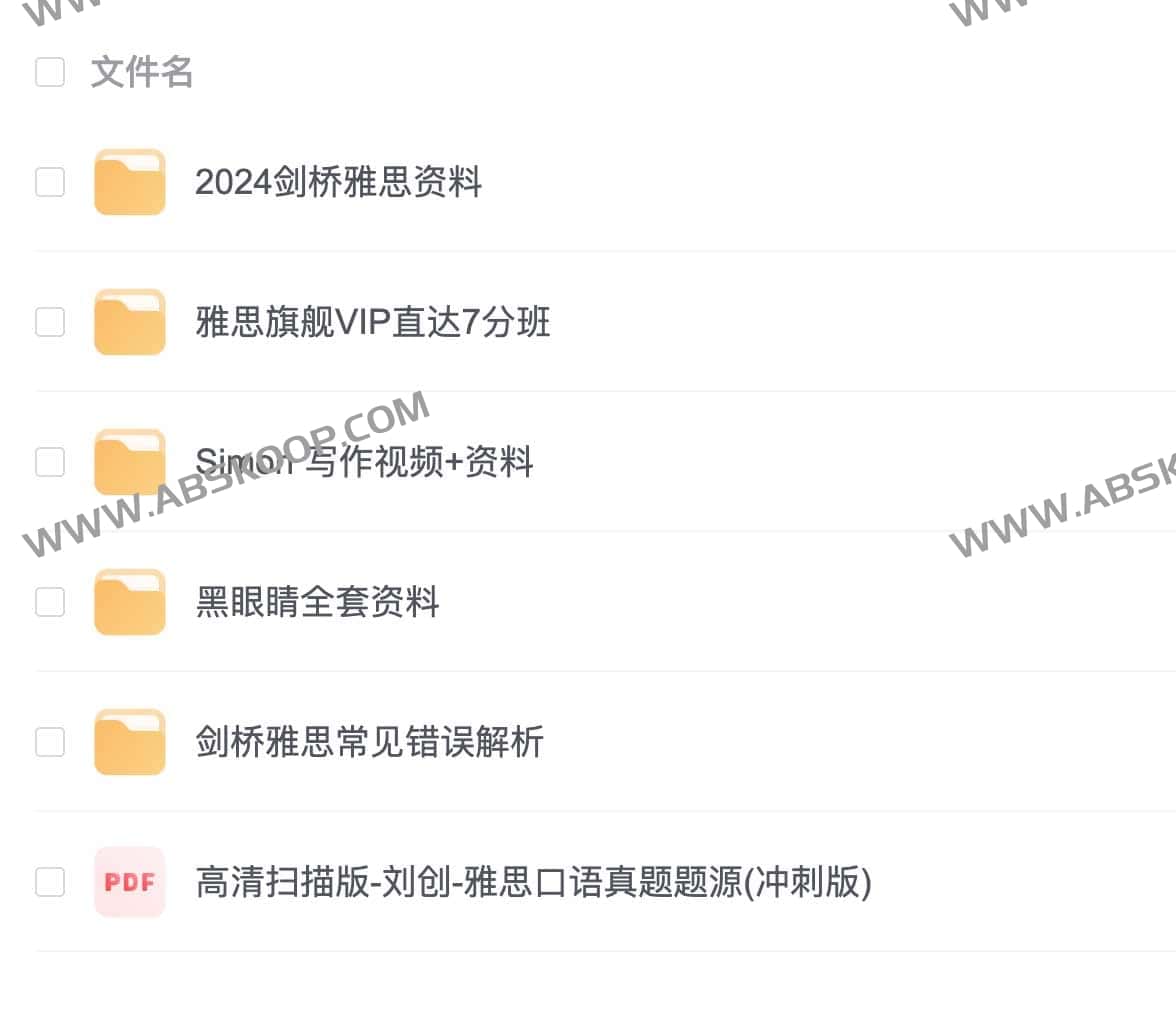1176x1016 pixels.
Task: Select the 黑眼睛全套资料 checkbox
Action: 50,602
